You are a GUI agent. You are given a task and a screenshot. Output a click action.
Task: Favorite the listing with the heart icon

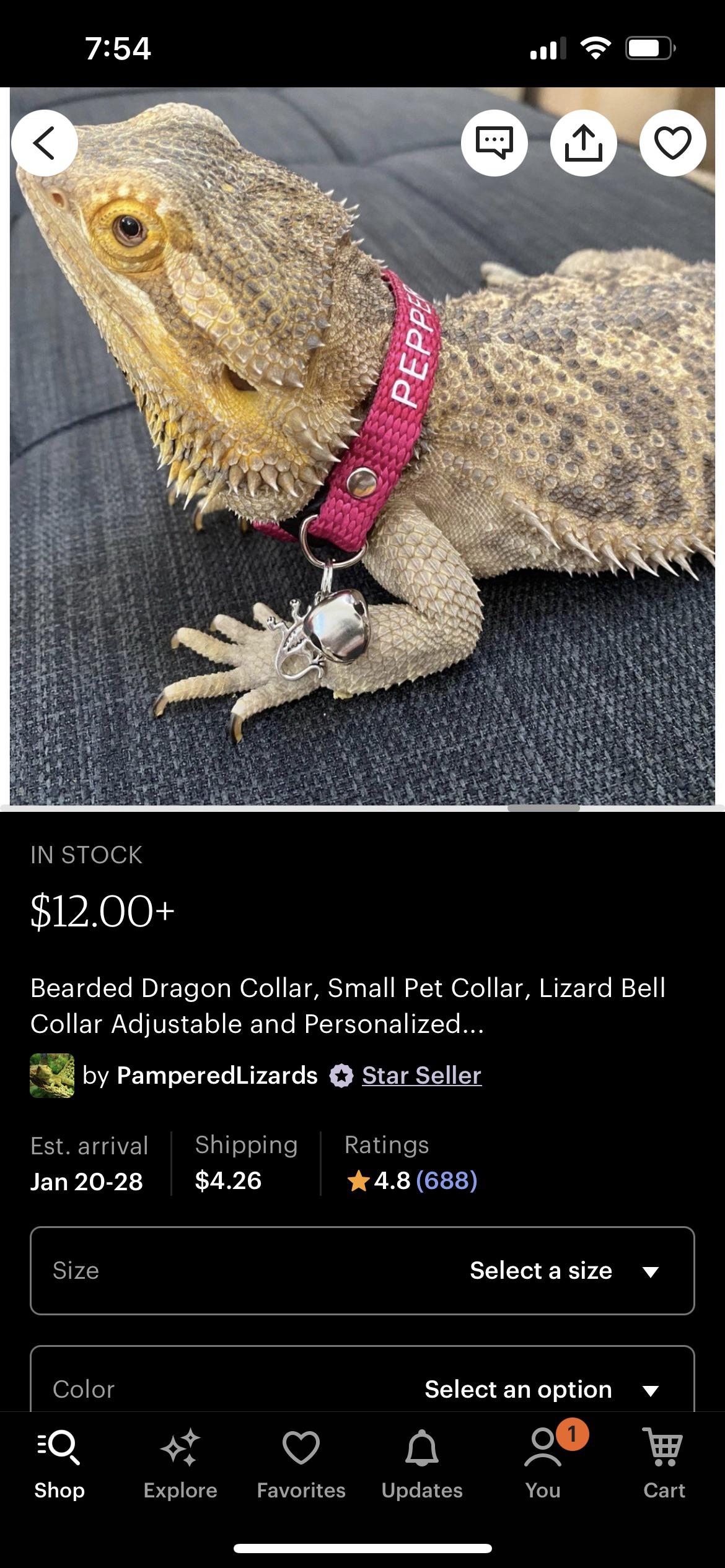[x=673, y=142]
